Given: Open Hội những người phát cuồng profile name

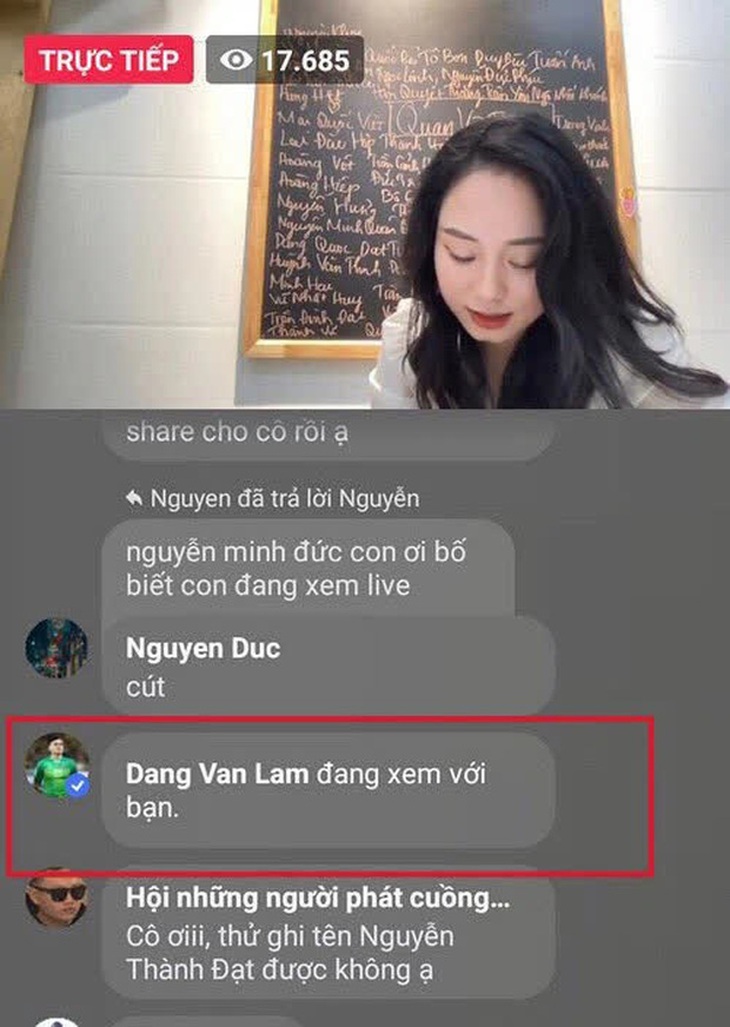Looking at the screenshot, I should 318,898.
